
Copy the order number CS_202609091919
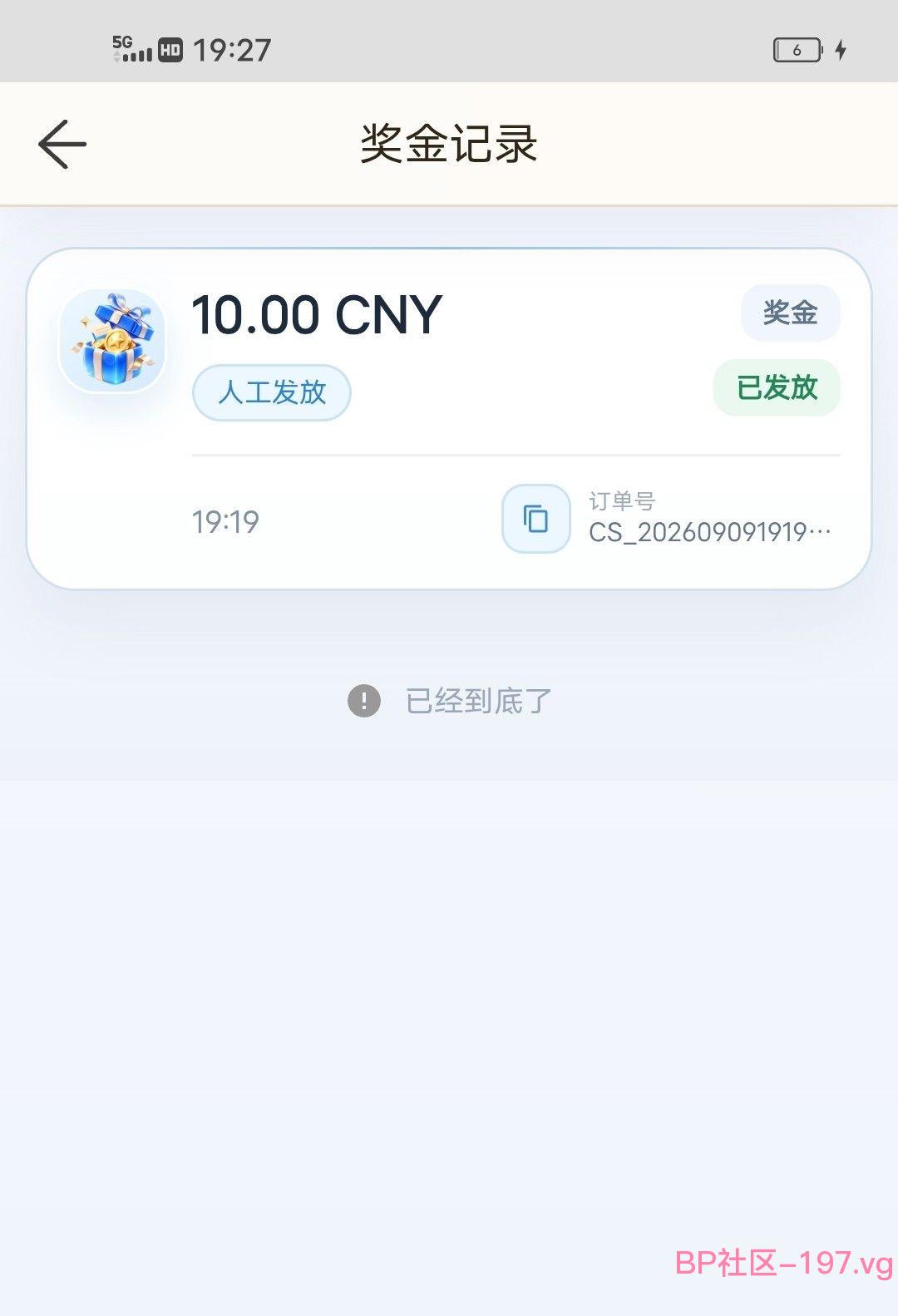(536, 519)
